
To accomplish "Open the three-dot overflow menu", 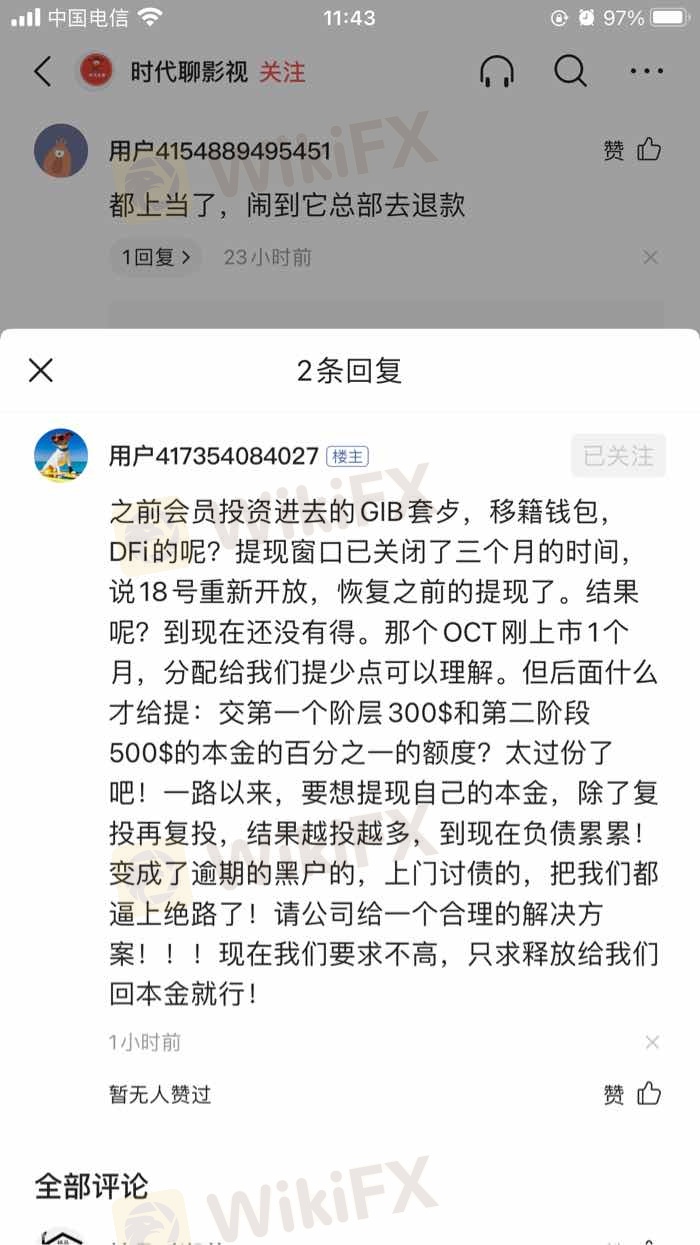I will coord(647,72).
